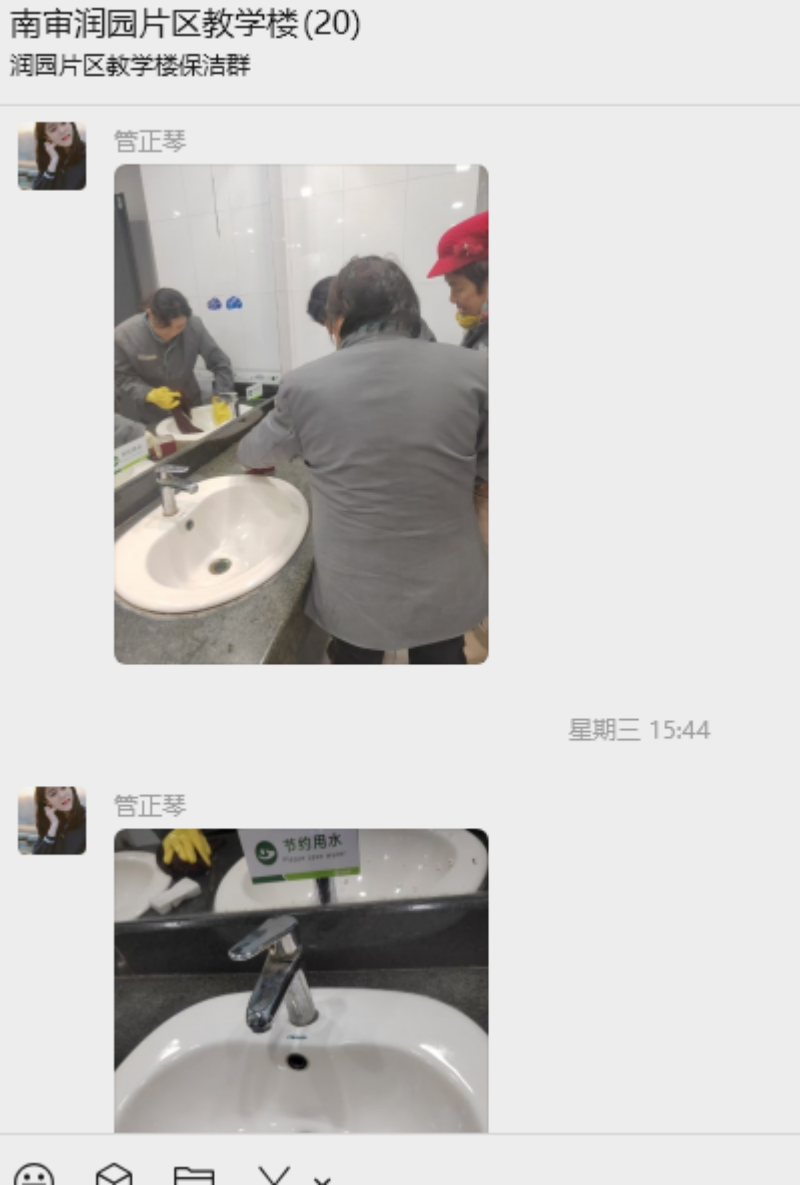Open the faucet and basin photo
Screen dimensions: 800x1185
tap(301, 980)
